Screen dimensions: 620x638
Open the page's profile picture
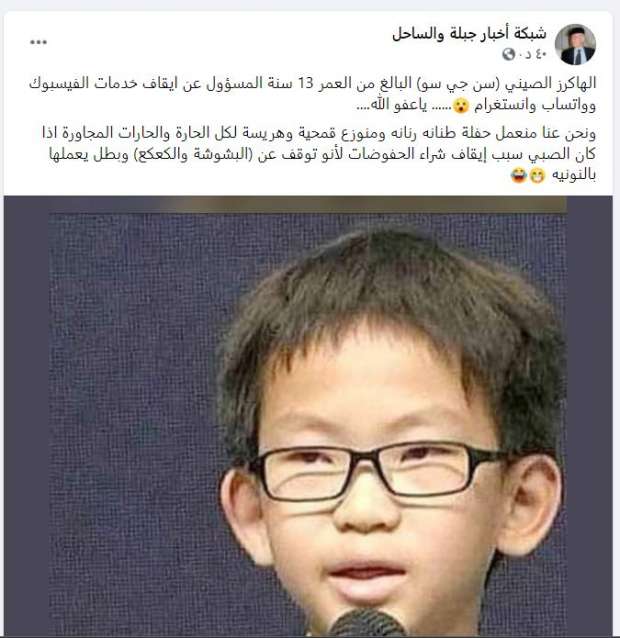[576, 44]
